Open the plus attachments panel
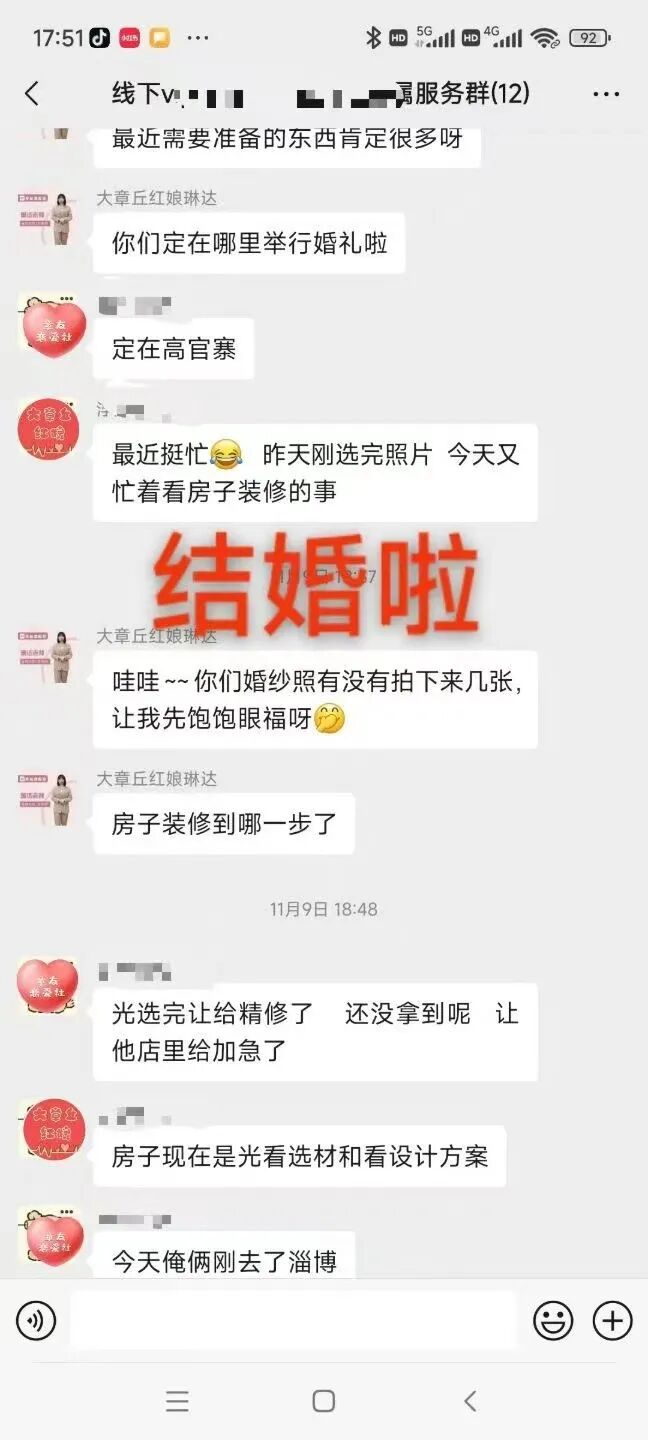The width and height of the screenshot is (648, 1440). [x=612, y=1321]
